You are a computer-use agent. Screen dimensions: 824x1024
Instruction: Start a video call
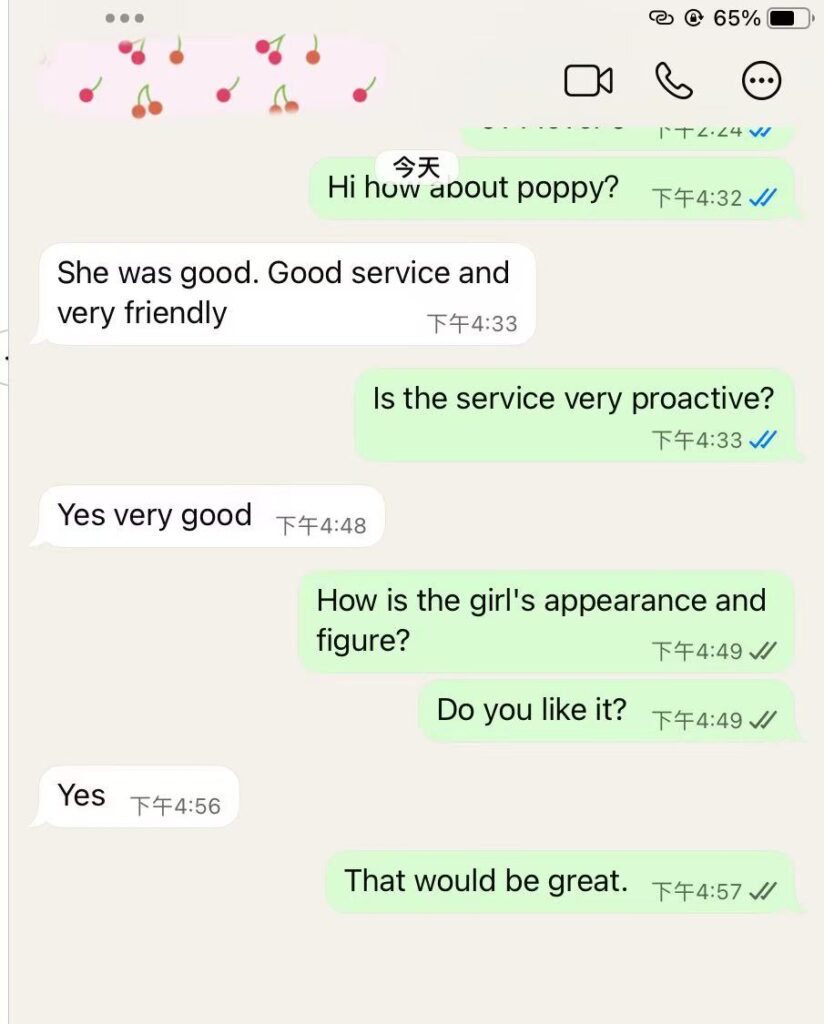(x=588, y=81)
